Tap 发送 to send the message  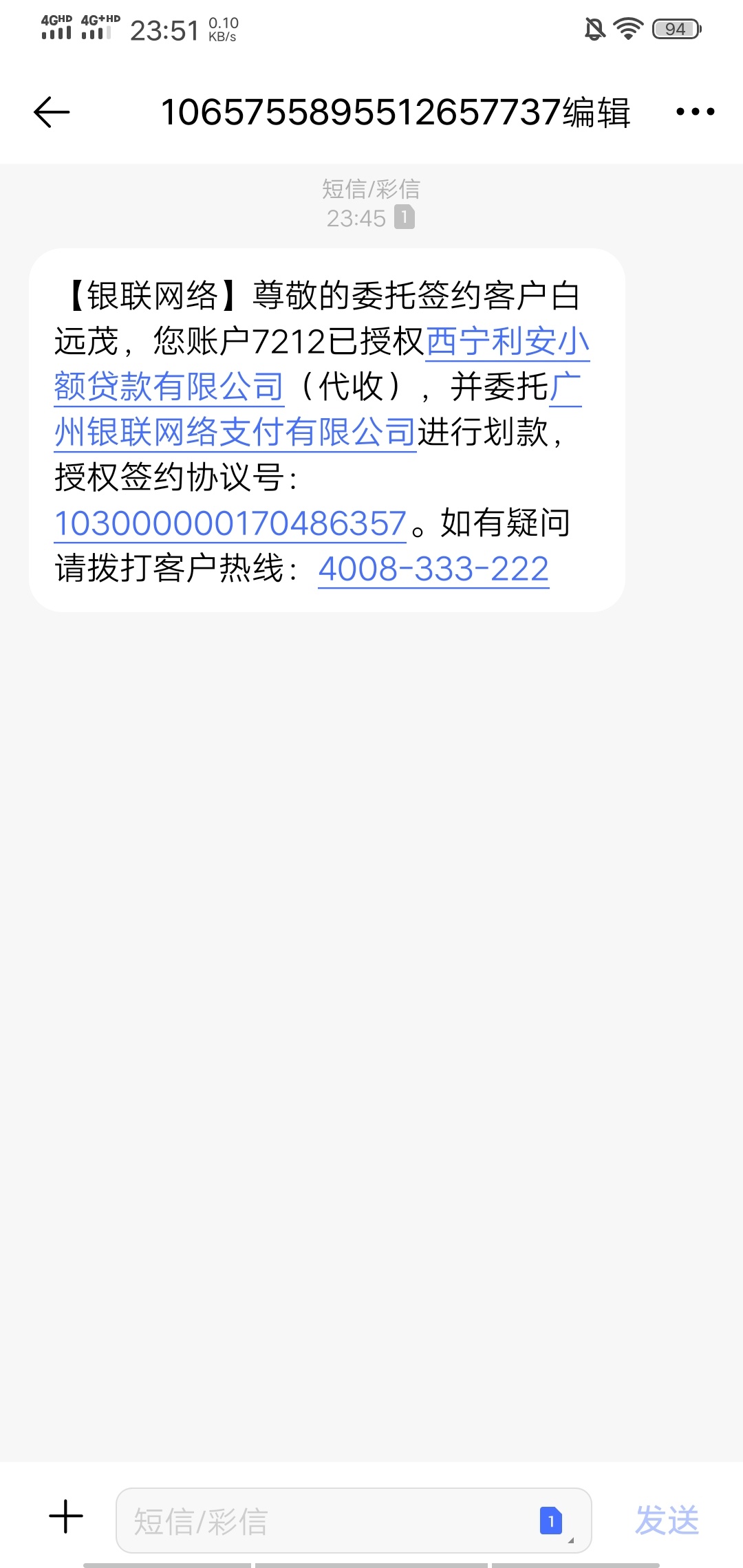tap(667, 1520)
